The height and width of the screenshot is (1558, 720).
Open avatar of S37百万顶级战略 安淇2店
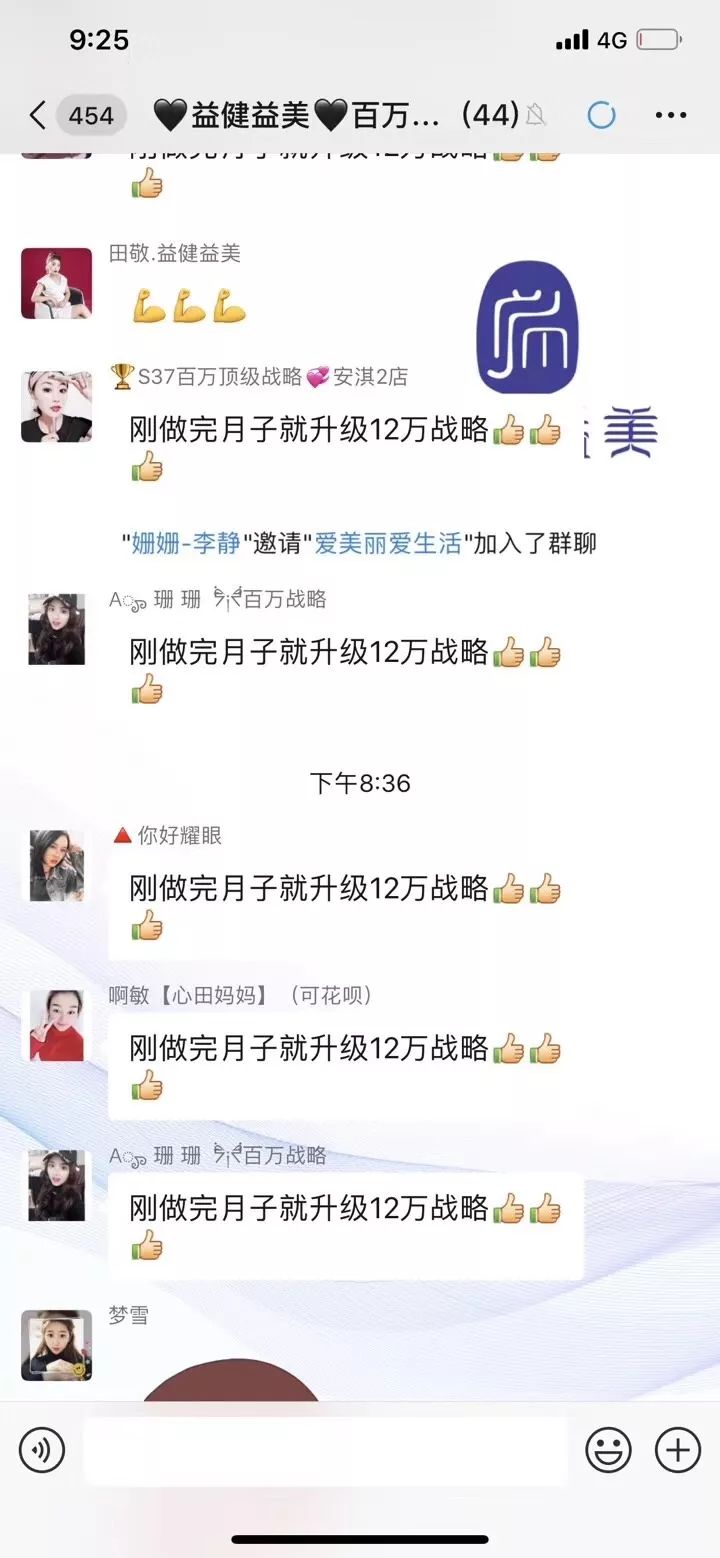[56, 407]
